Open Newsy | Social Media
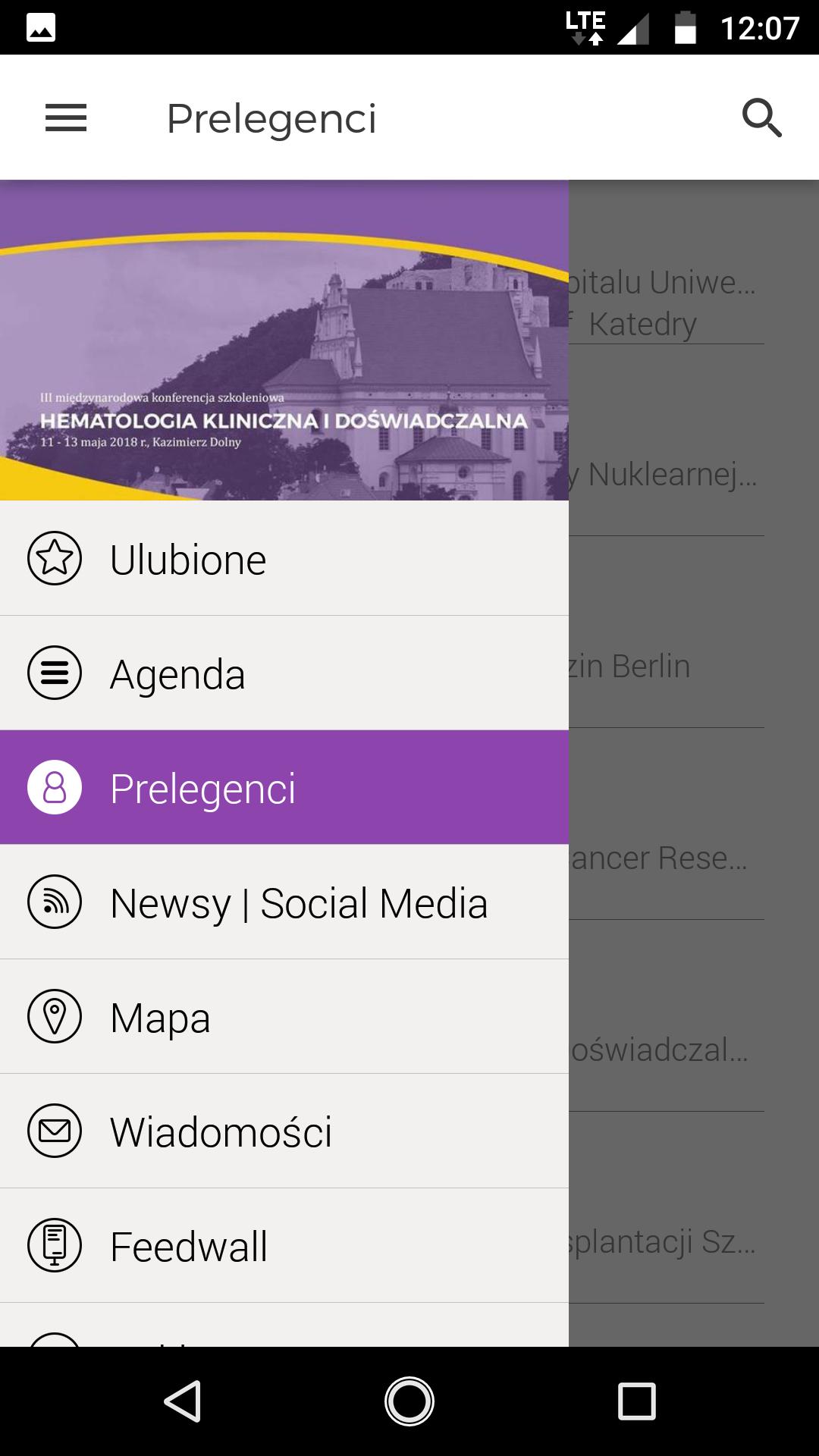The image size is (819, 1456). click(x=284, y=902)
